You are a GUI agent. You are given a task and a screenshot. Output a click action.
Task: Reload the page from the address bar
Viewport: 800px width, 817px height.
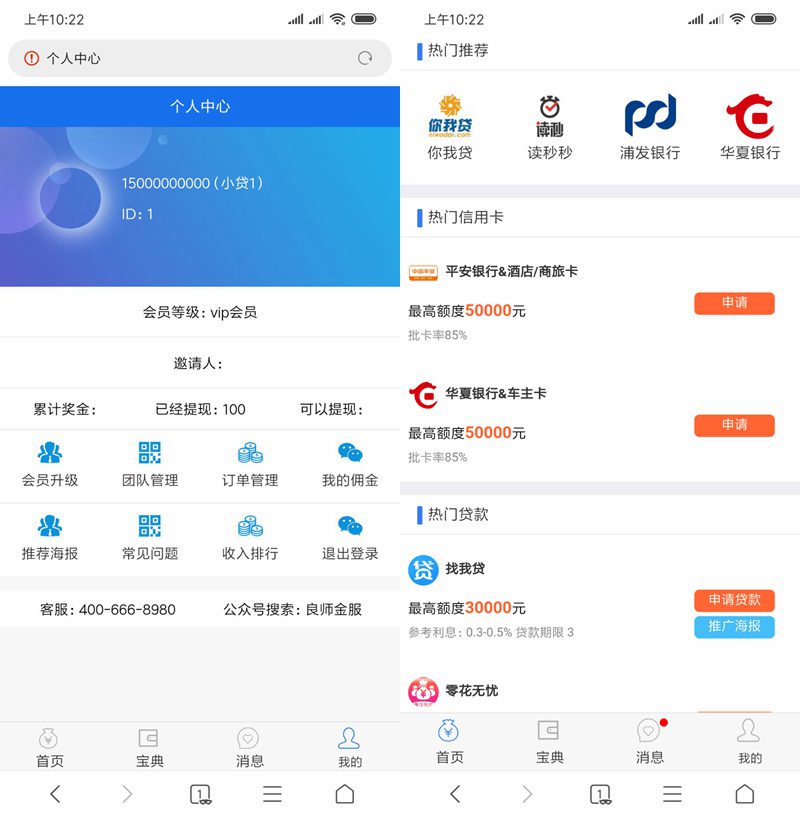[x=365, y=59]
